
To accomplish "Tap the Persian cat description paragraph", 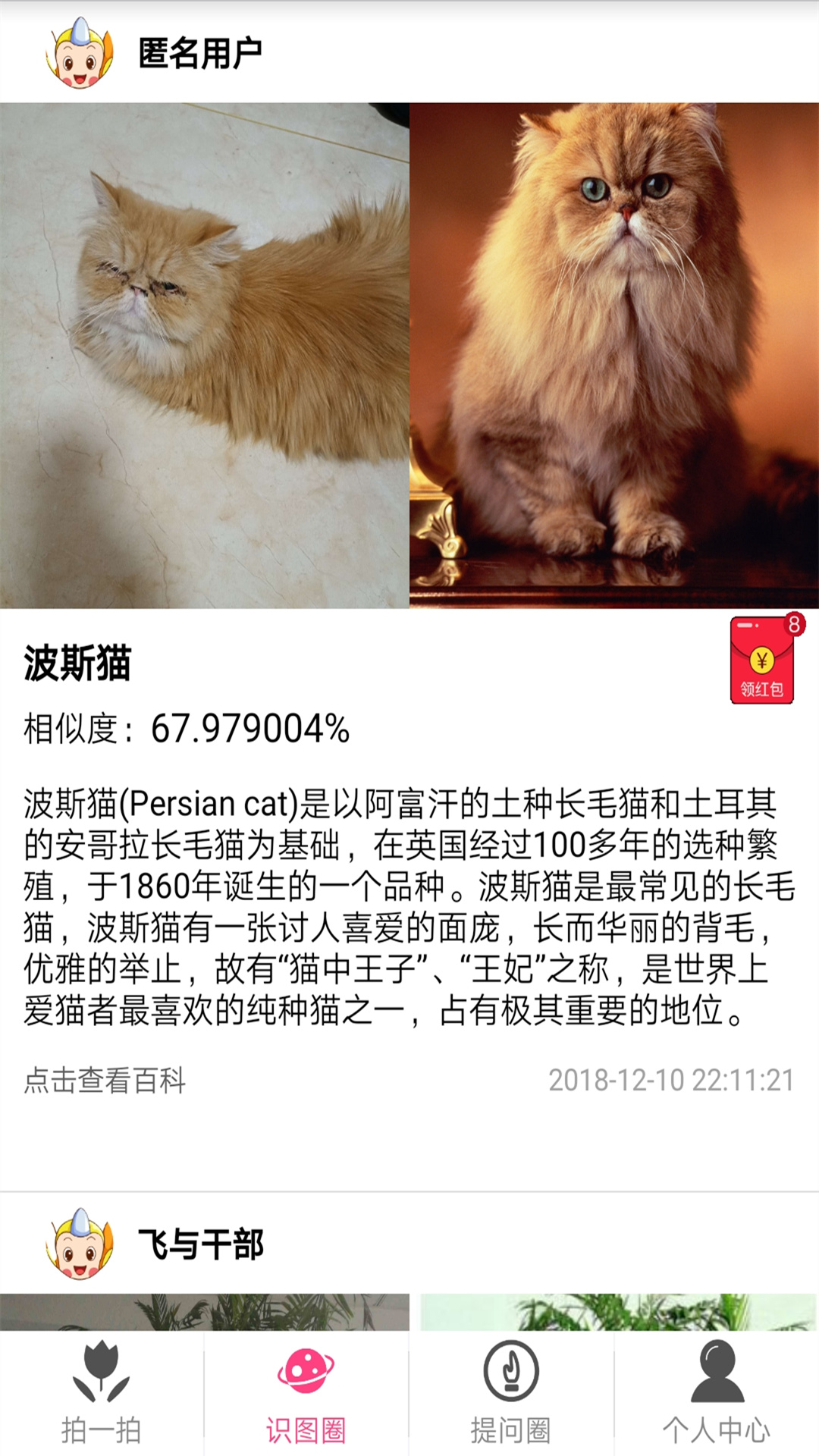I will (x=402, y=902).
